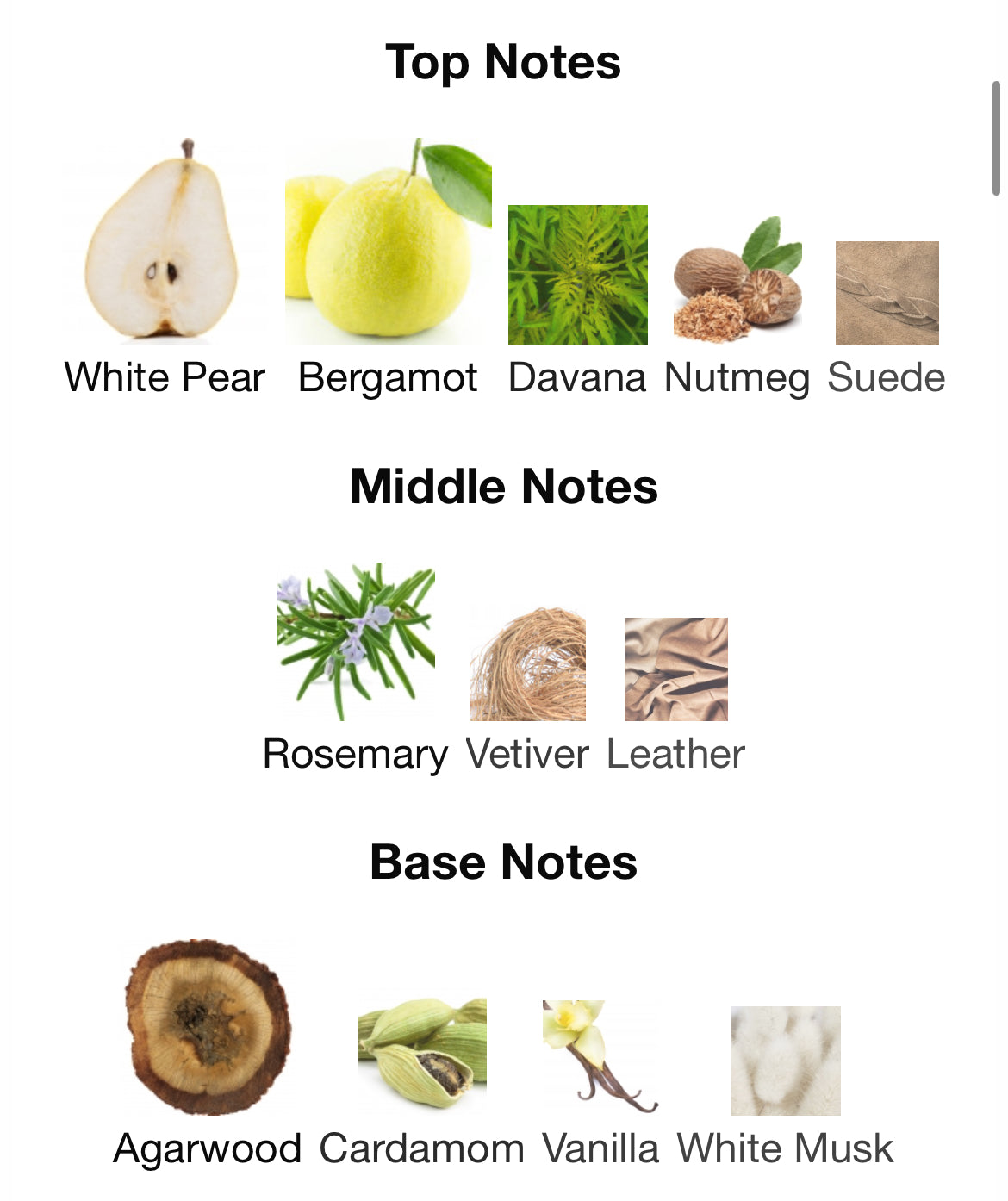1008x1201 pixels.
Task: Open the Leather note
Action: click(x=675, y=669)
